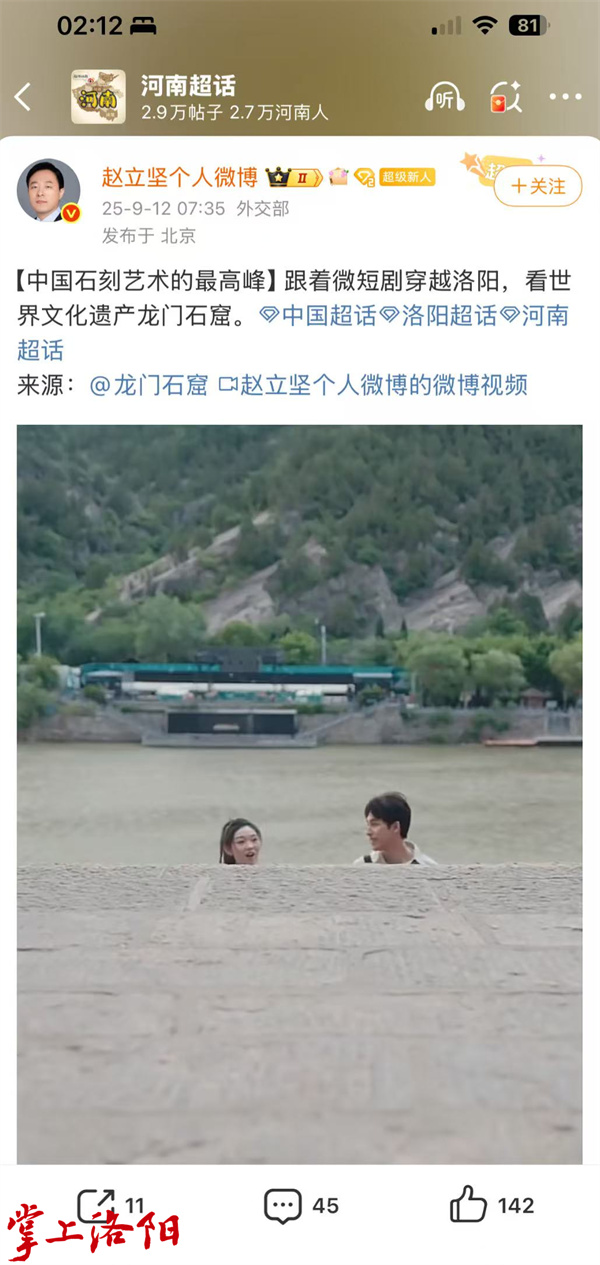This screenshot has height=1265, width=600.
Task: Open the @龙门石窟 mention link
Action: pyautogui.click(x=149, y=385)
